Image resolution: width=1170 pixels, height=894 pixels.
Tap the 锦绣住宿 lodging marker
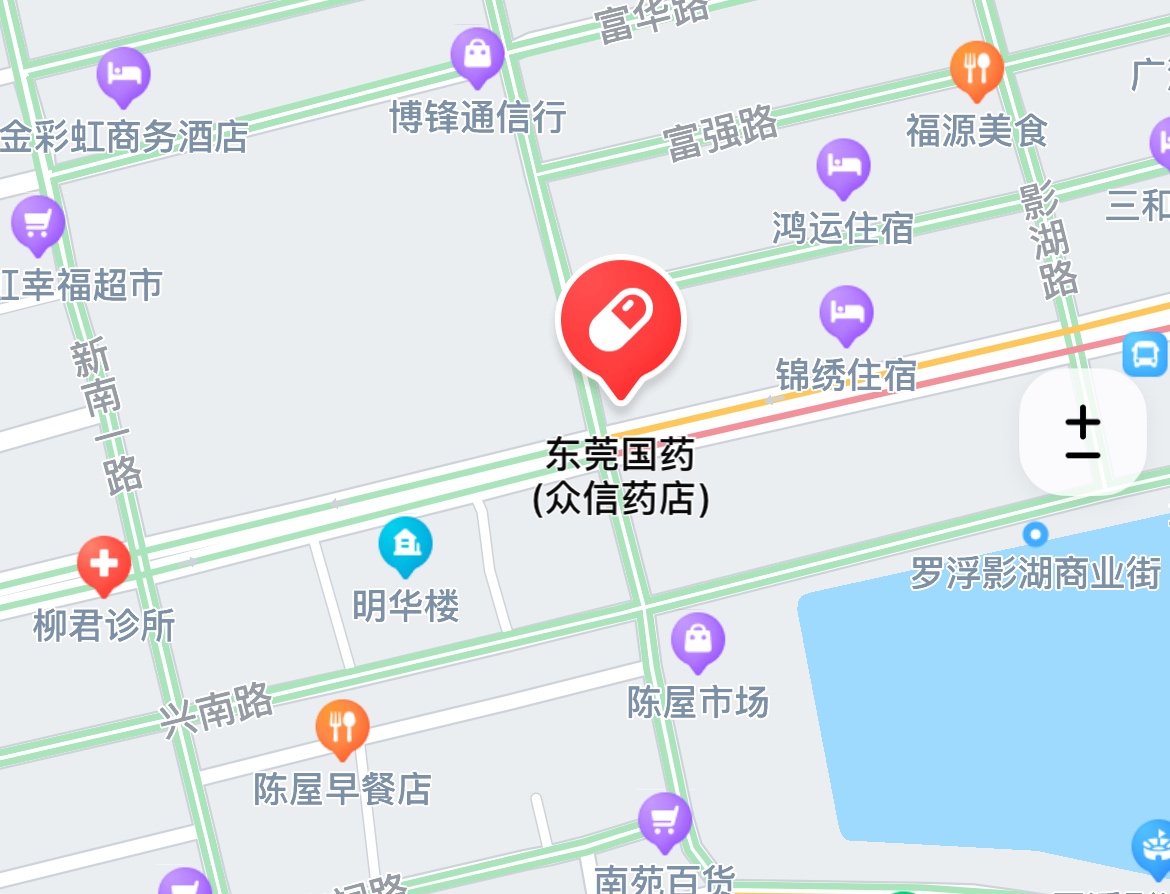846,313
